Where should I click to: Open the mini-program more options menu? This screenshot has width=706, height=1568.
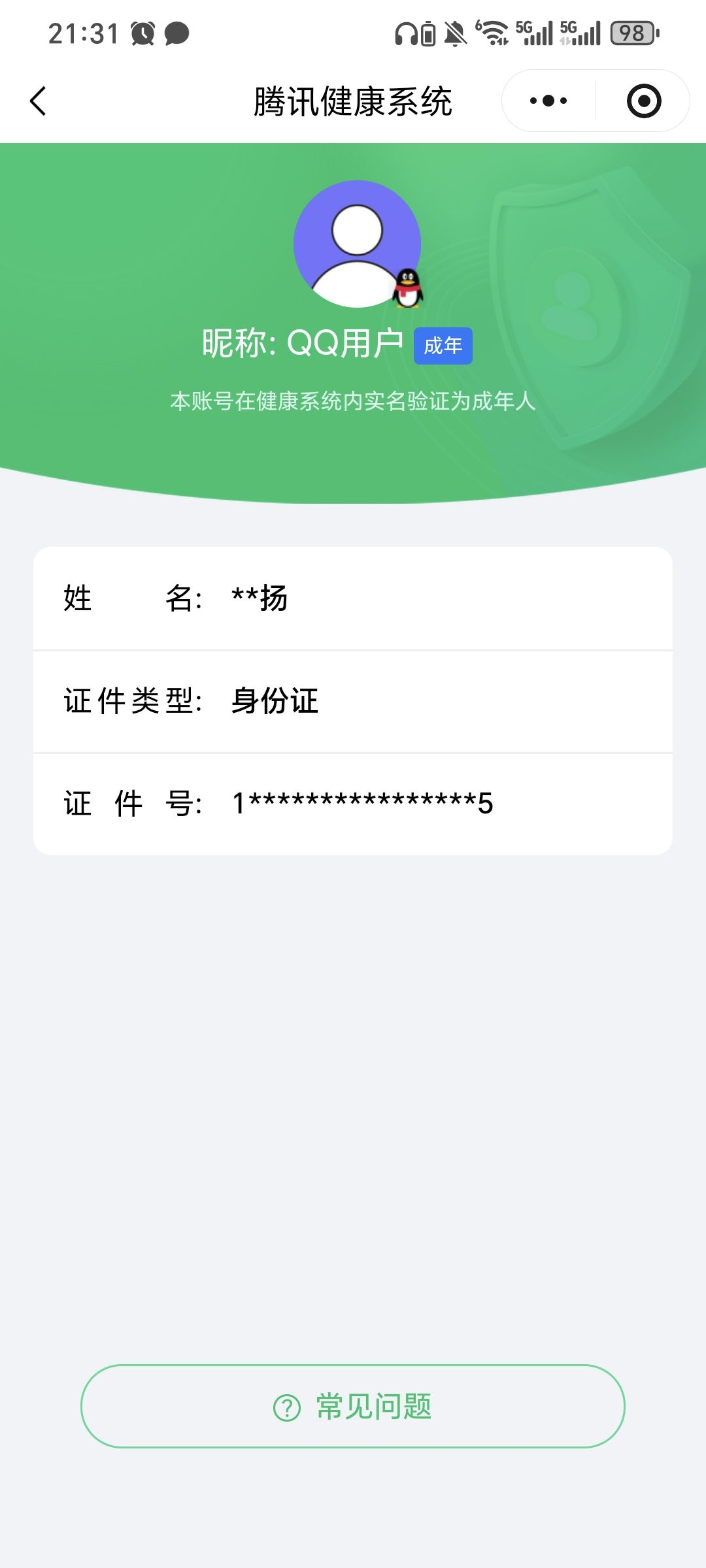pos(549,99)
